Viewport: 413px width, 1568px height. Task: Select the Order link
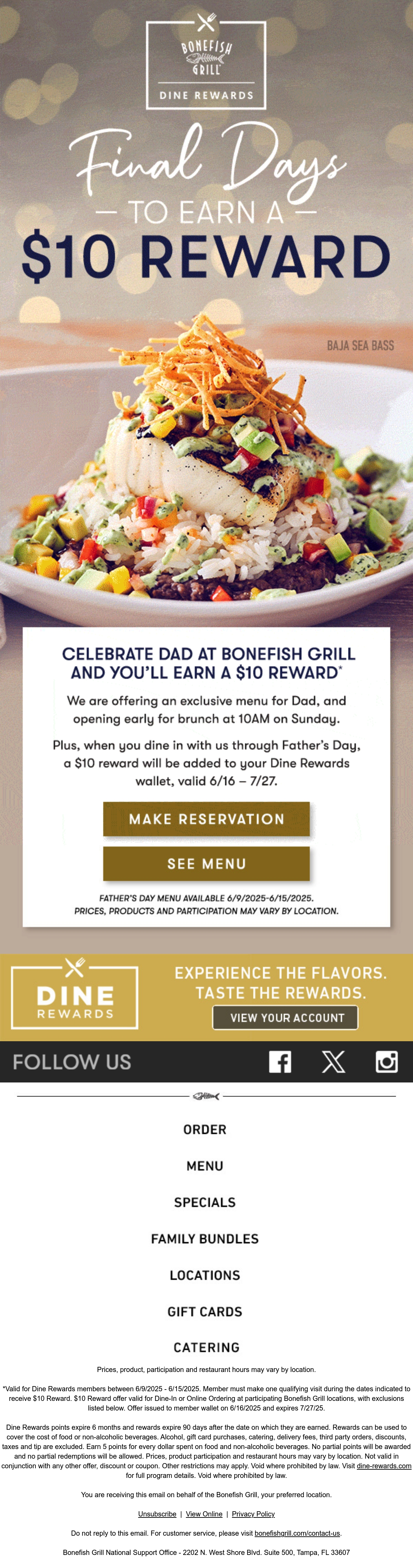click(x=205, y=1130)
